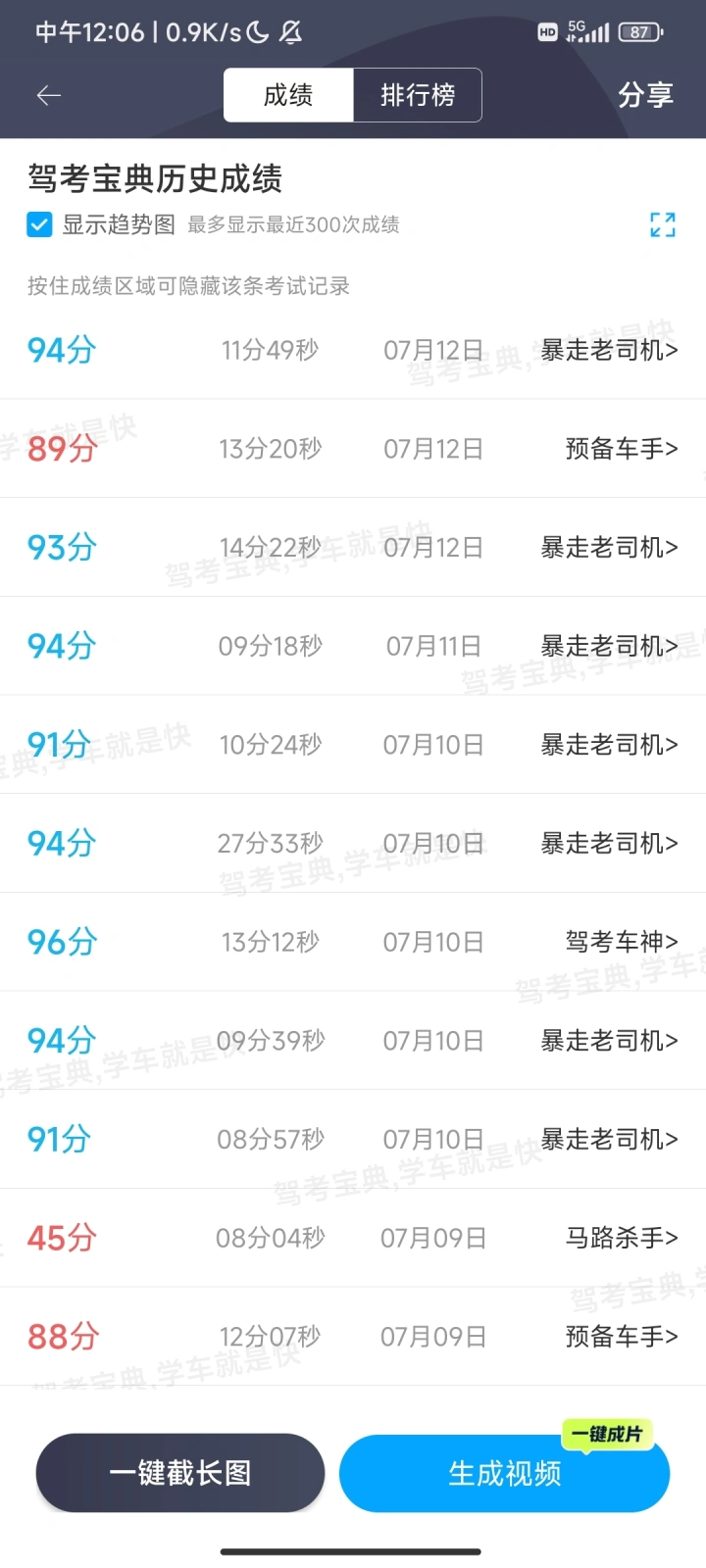The width and height of the screenshot is (706, 1568).
Task: Open the 89分 record from 07月12日
Action: point(353,449)
